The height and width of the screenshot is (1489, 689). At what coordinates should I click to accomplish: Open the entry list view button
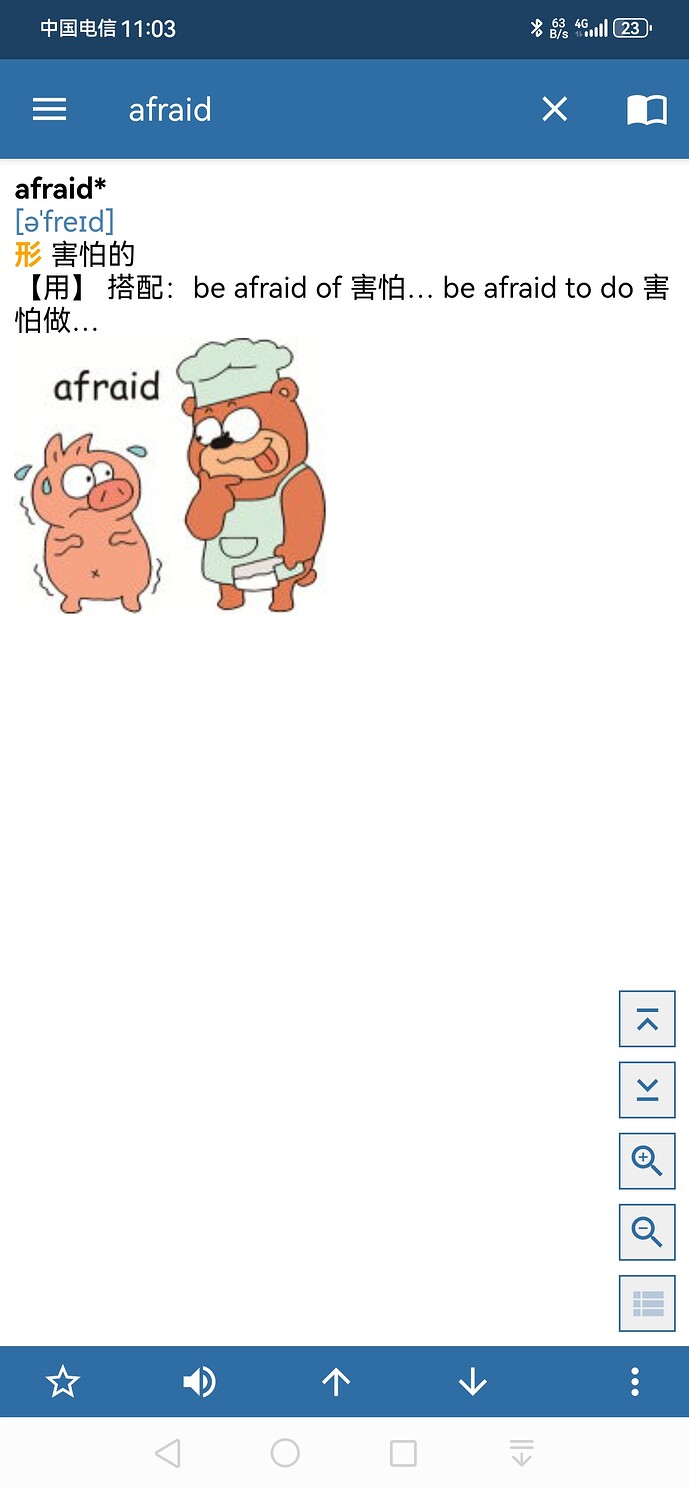[x=647, y=1303]
